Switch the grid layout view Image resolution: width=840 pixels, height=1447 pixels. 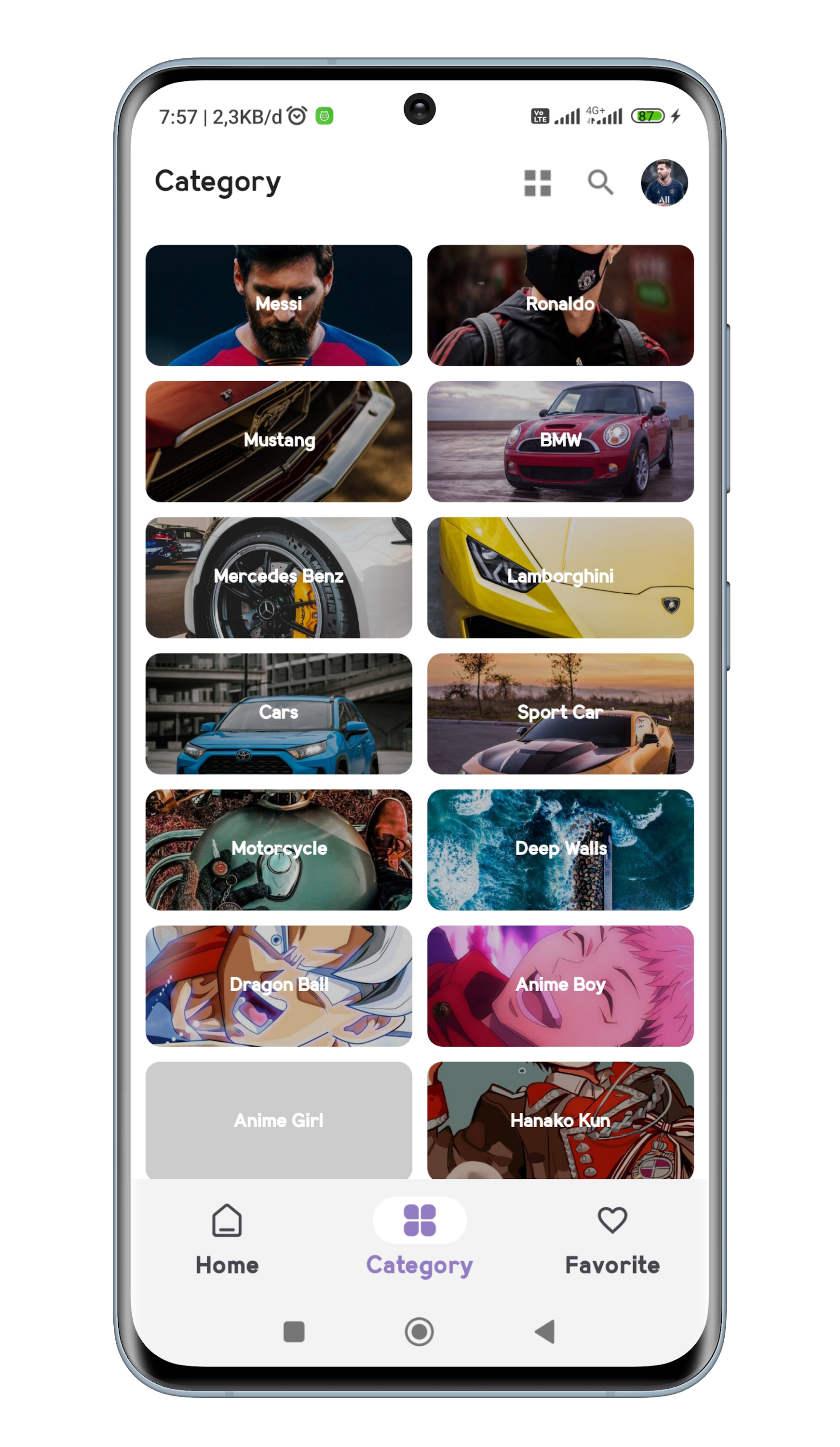pos(537,183)
